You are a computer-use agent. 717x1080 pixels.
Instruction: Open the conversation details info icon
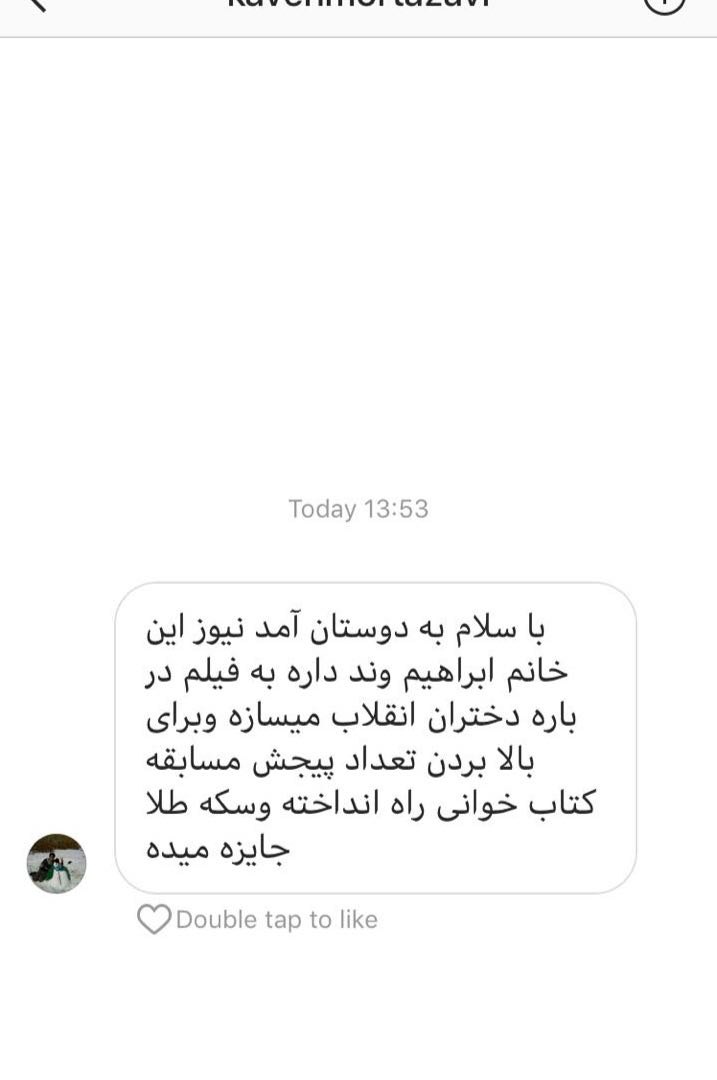664,5
